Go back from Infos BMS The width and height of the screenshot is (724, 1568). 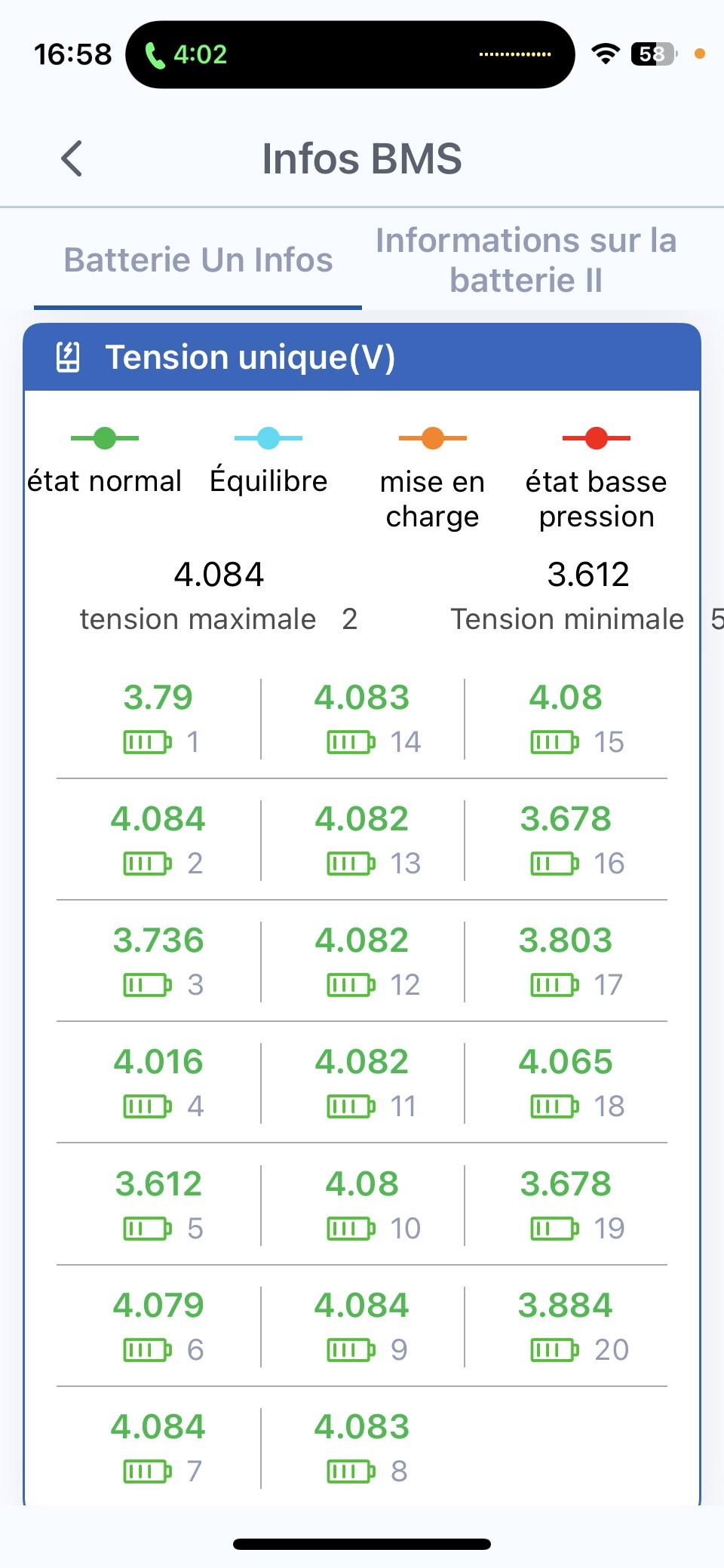point(72,158)
